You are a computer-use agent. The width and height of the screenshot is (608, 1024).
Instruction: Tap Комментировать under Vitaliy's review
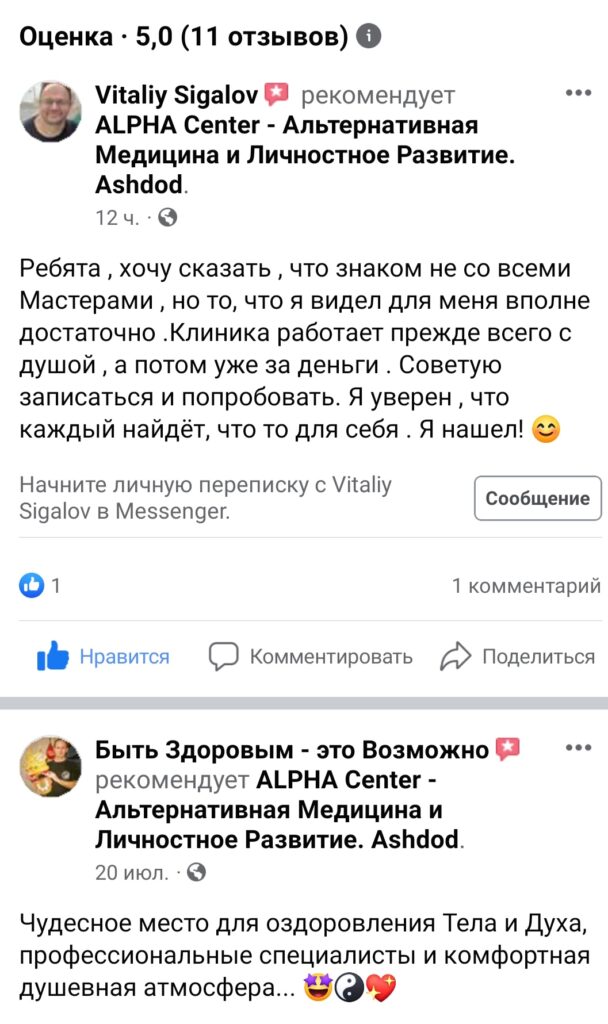click(311, 657)
